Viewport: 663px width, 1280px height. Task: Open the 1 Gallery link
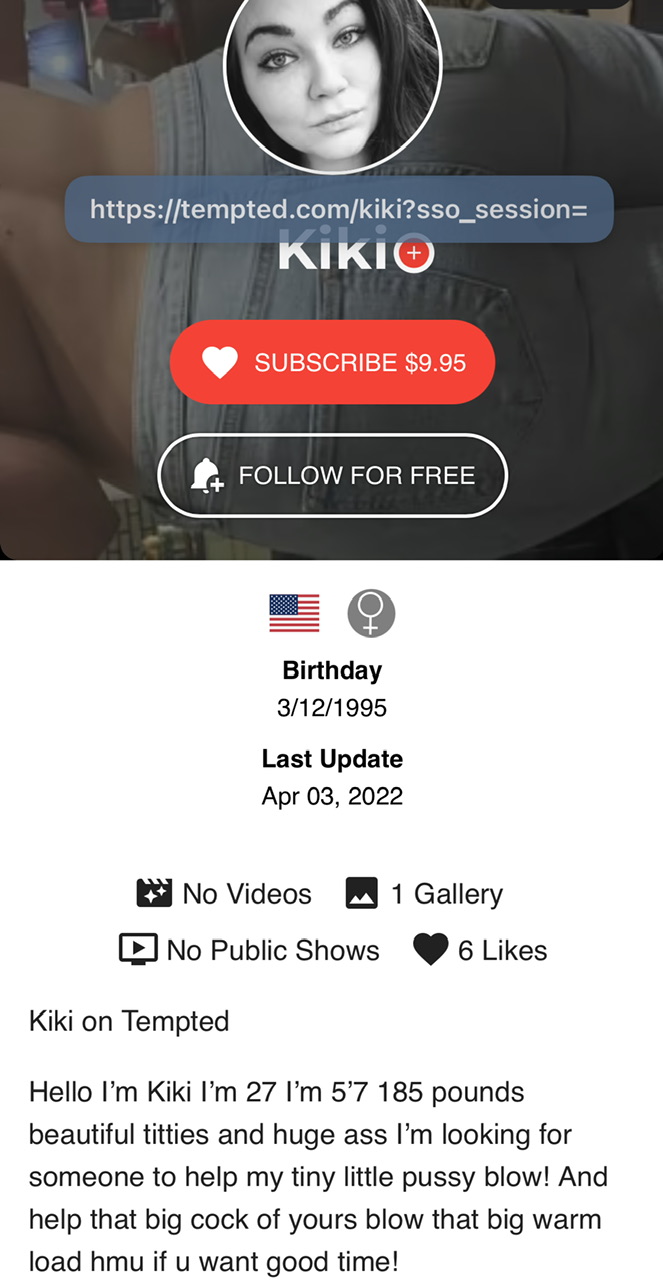[x=424, y=893]
